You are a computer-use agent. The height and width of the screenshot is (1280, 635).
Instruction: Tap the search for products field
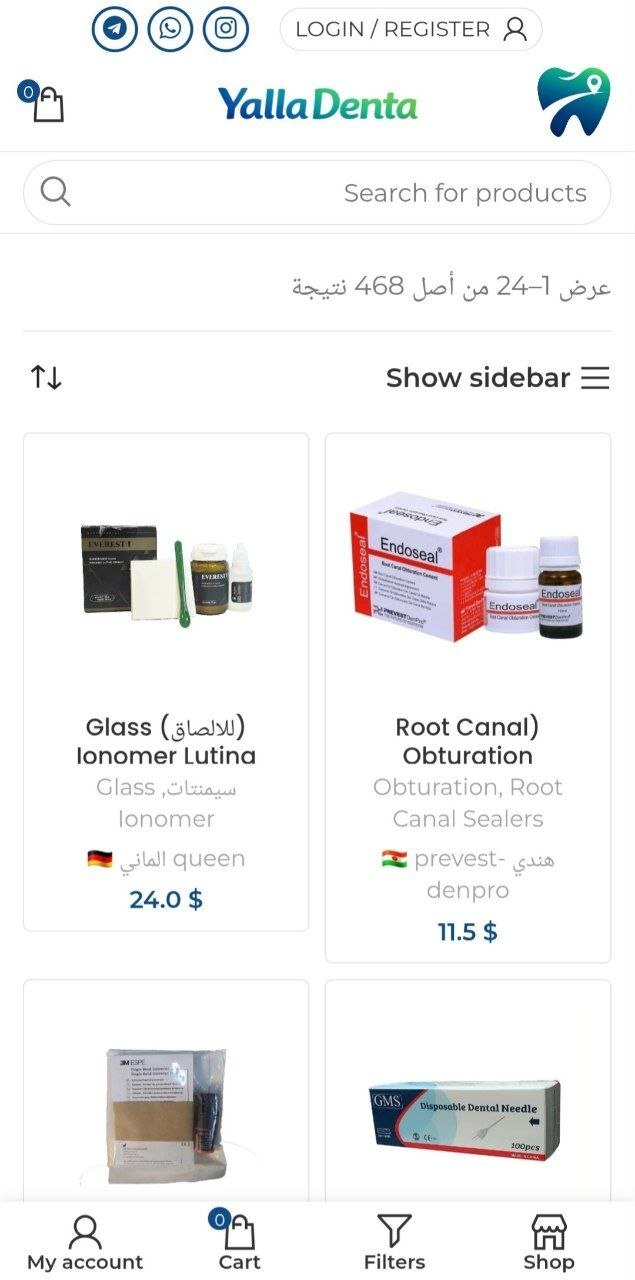point(317,193)
